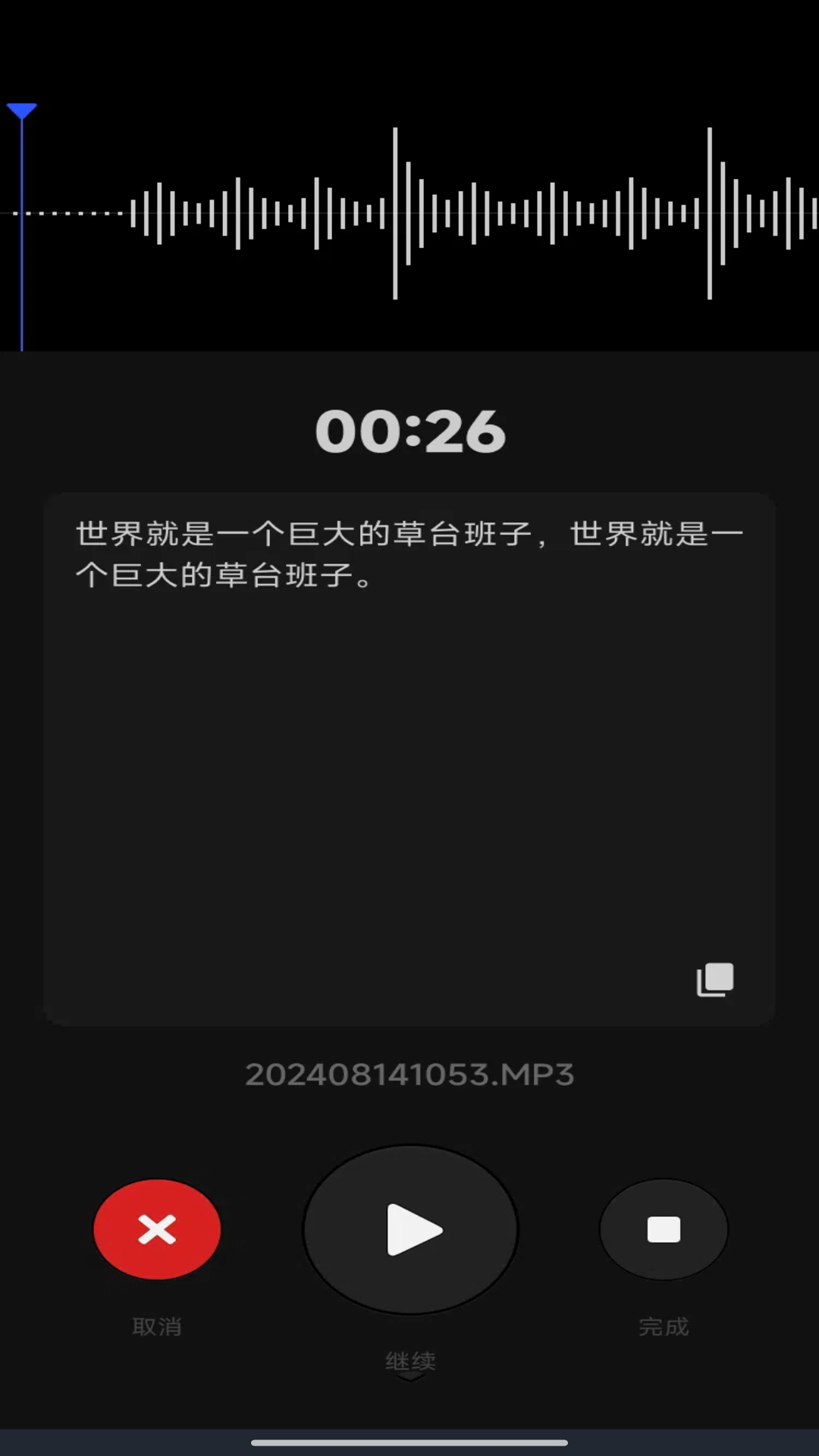Cancel the recording with the red button
This screenshot has width=819, height=1456.
coord(157,1230)
